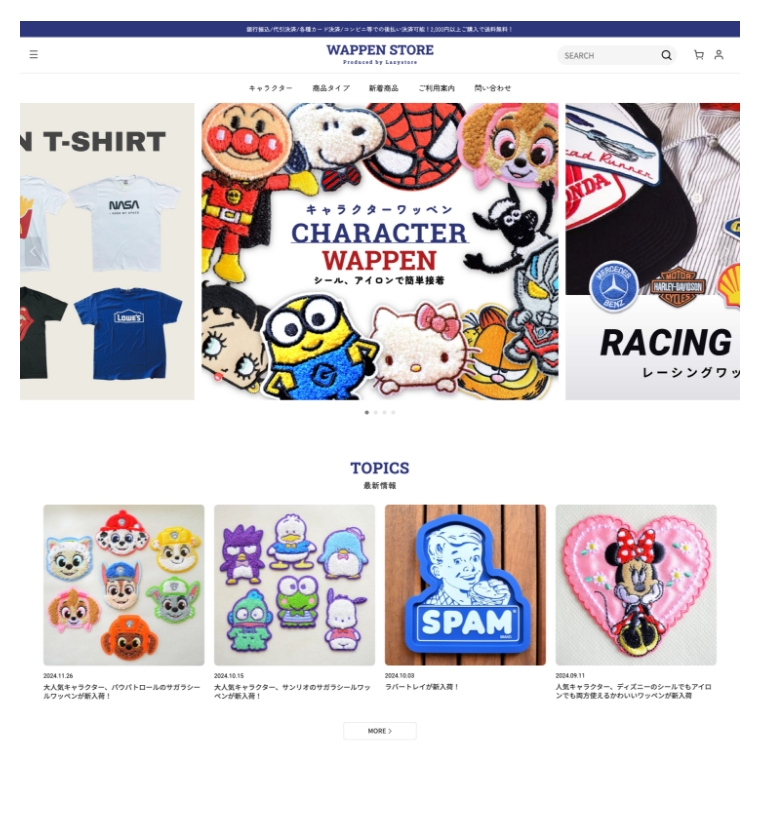Tap the MORE button under Topics
760x820 pixels.
(379, 731)
